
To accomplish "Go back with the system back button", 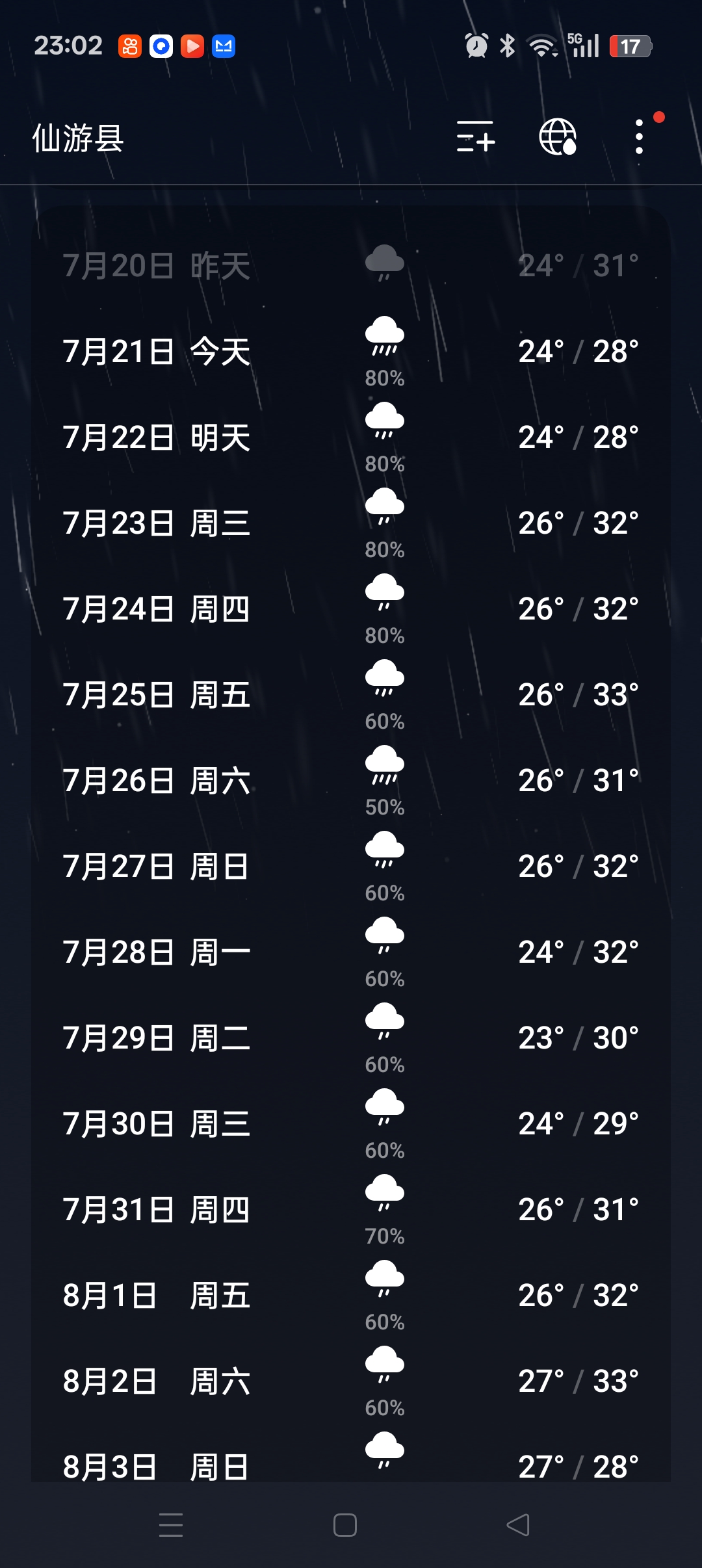I will [x=518, y=1525].
